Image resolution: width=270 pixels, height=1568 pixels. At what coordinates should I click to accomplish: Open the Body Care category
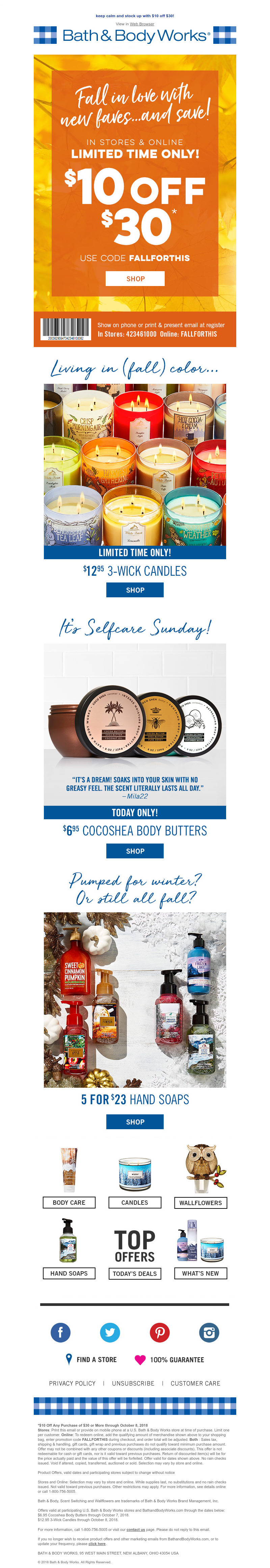[x=69, y=1203]
